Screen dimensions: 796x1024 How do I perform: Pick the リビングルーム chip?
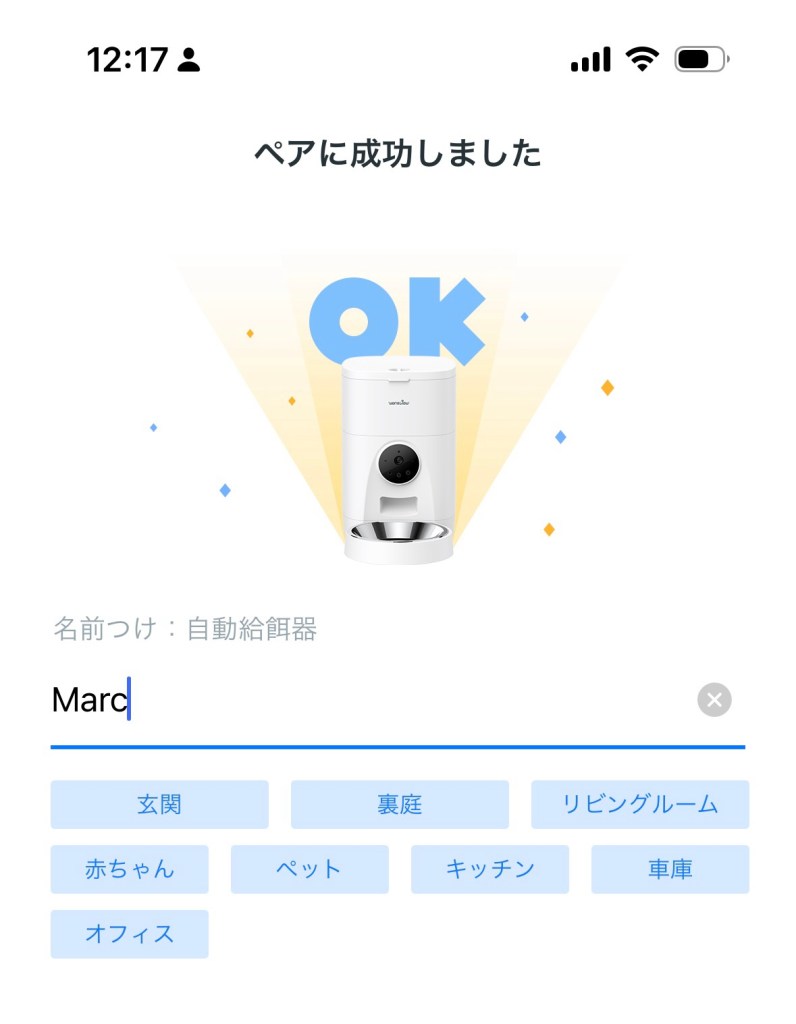(640, 805)
